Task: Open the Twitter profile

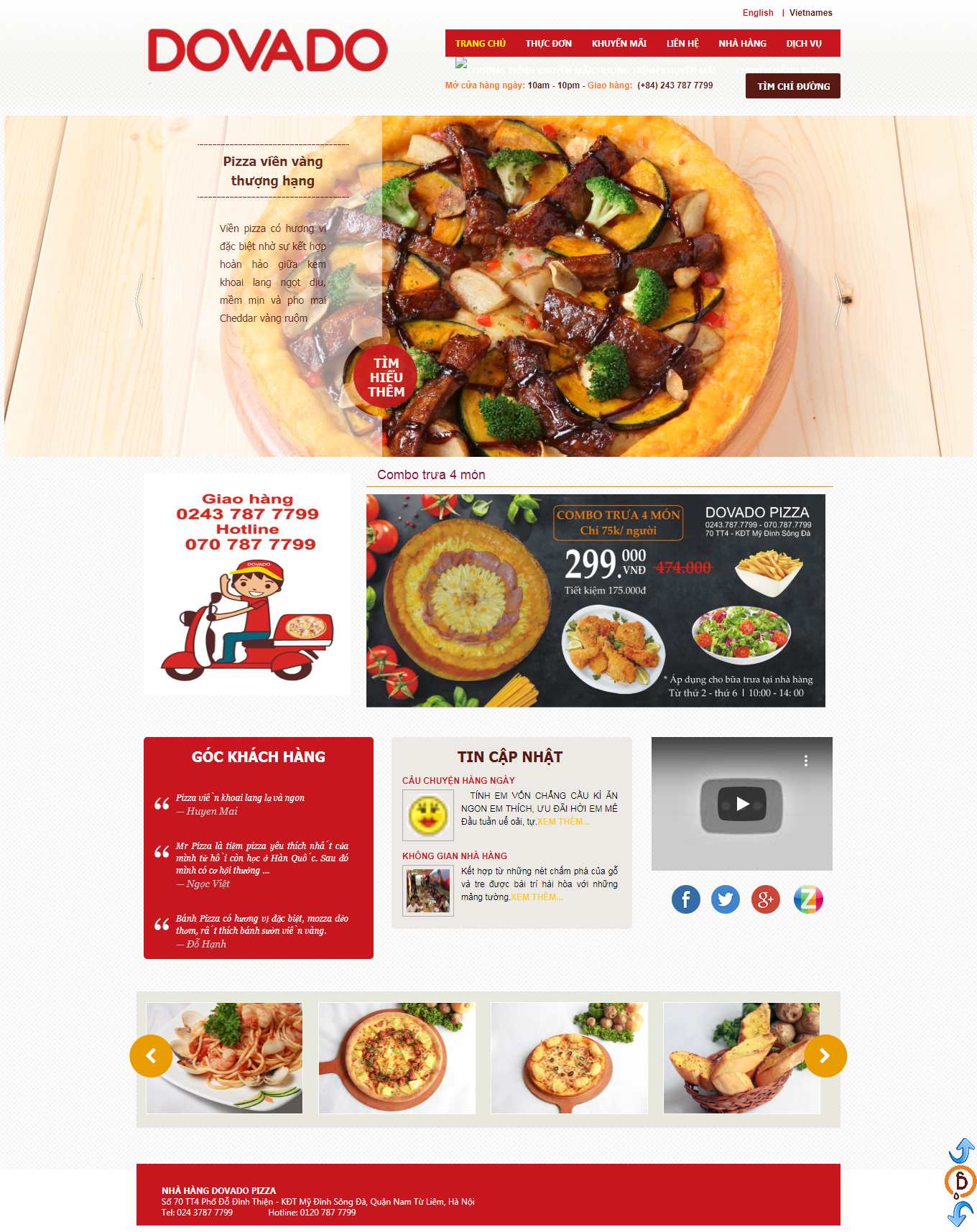Action: tap(725, 899)
